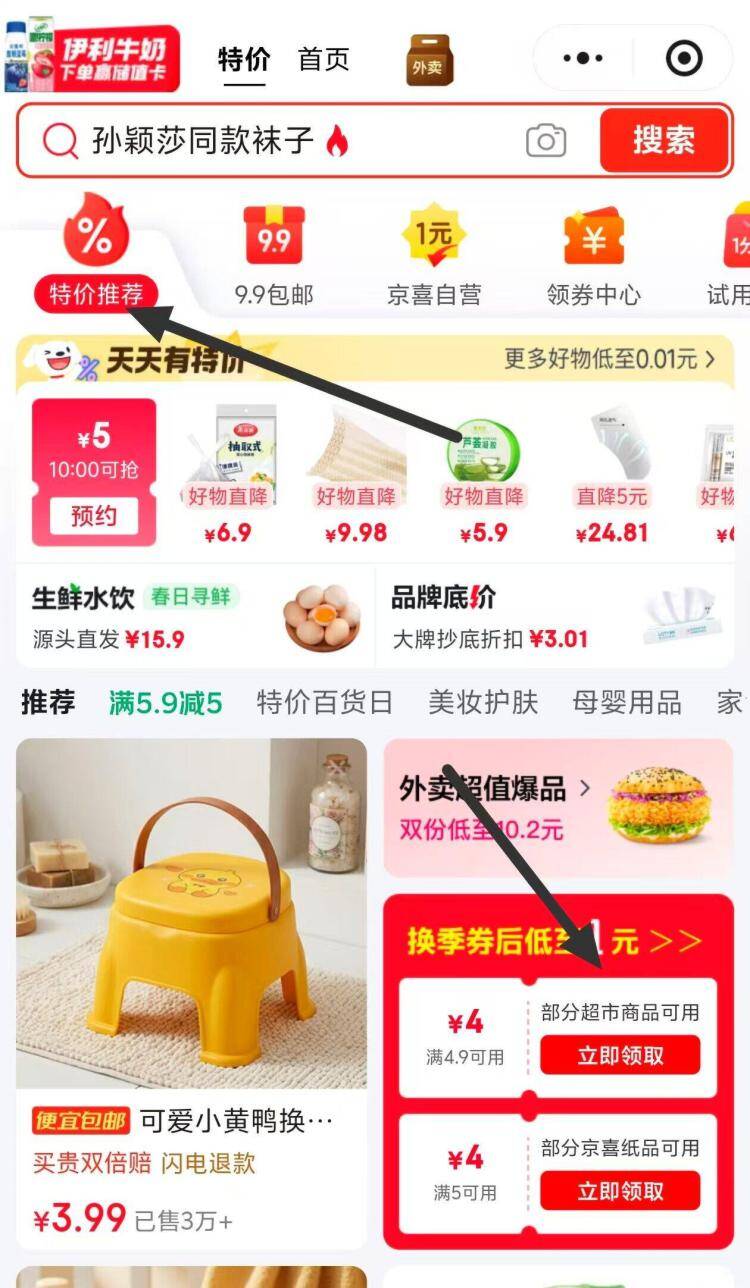Open 可爱小黄鸭换鞋凳 product card
Image resolution: width=750 pixels, height=1288 pixels.
[x=191, y=990]
